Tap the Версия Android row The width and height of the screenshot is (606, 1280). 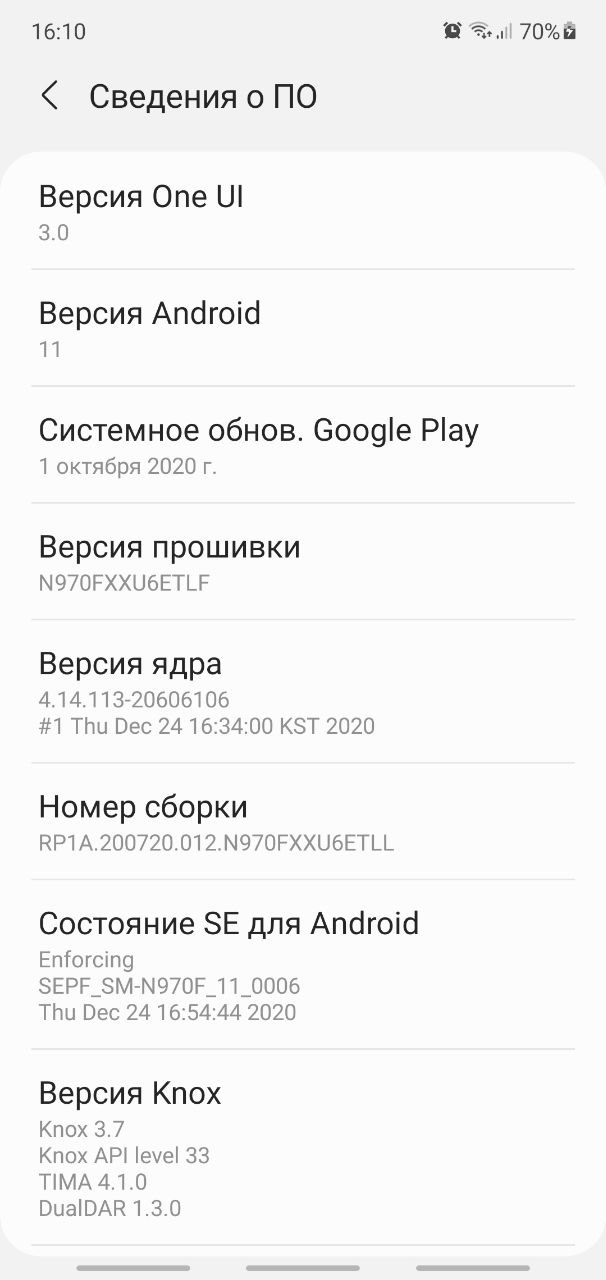(x=303, y=328)
